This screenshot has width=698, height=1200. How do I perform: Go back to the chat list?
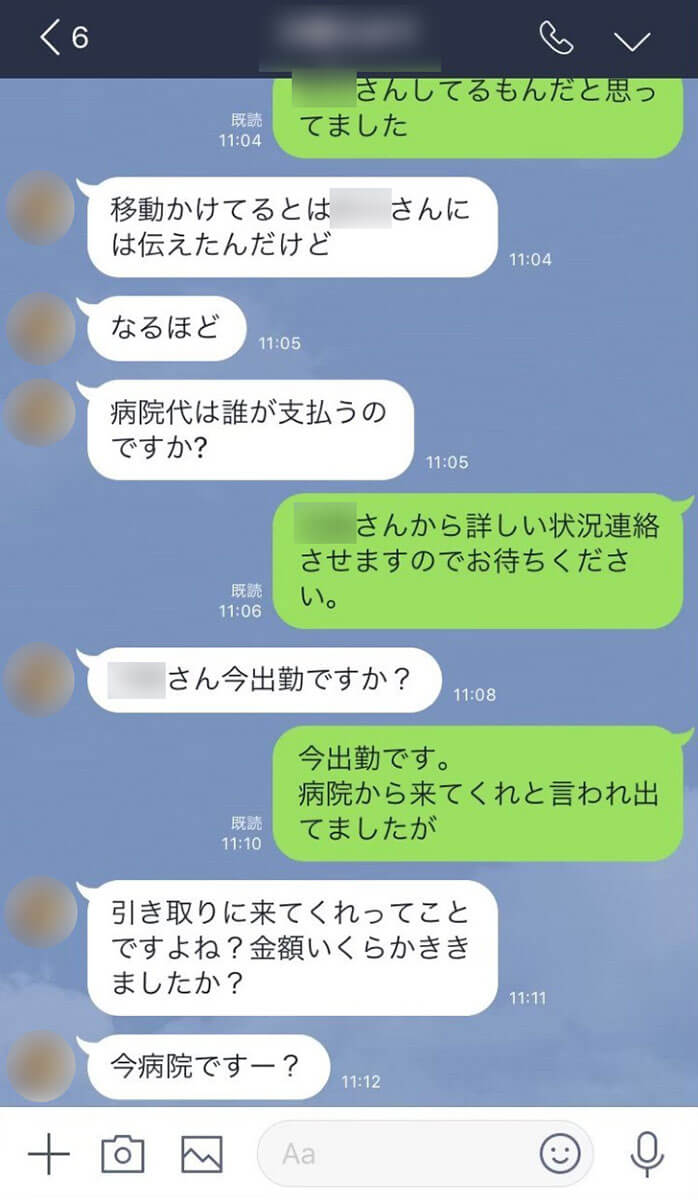62,38
